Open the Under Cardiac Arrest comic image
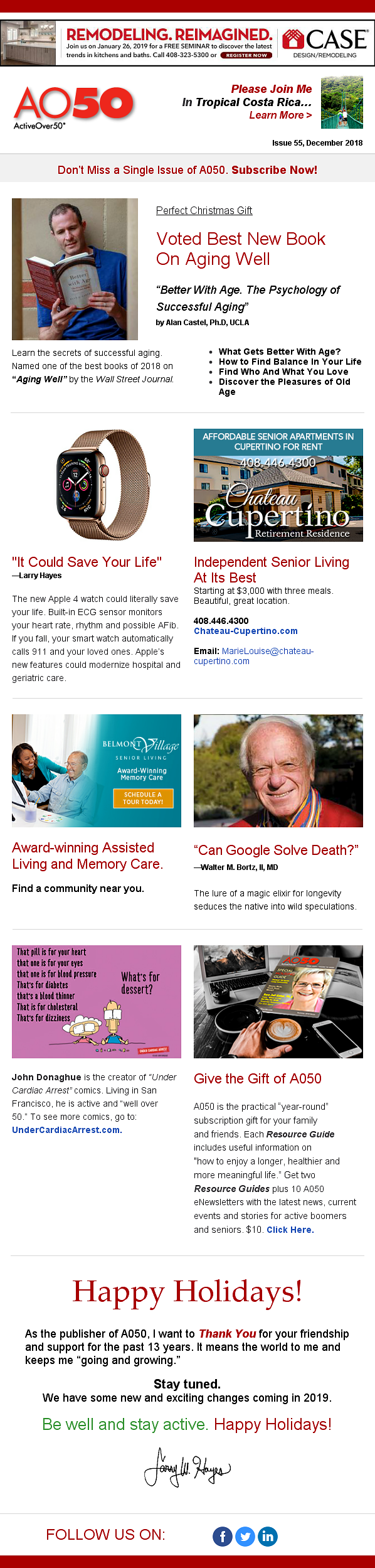This screenshot has width=375, height=1568. 97,1001
